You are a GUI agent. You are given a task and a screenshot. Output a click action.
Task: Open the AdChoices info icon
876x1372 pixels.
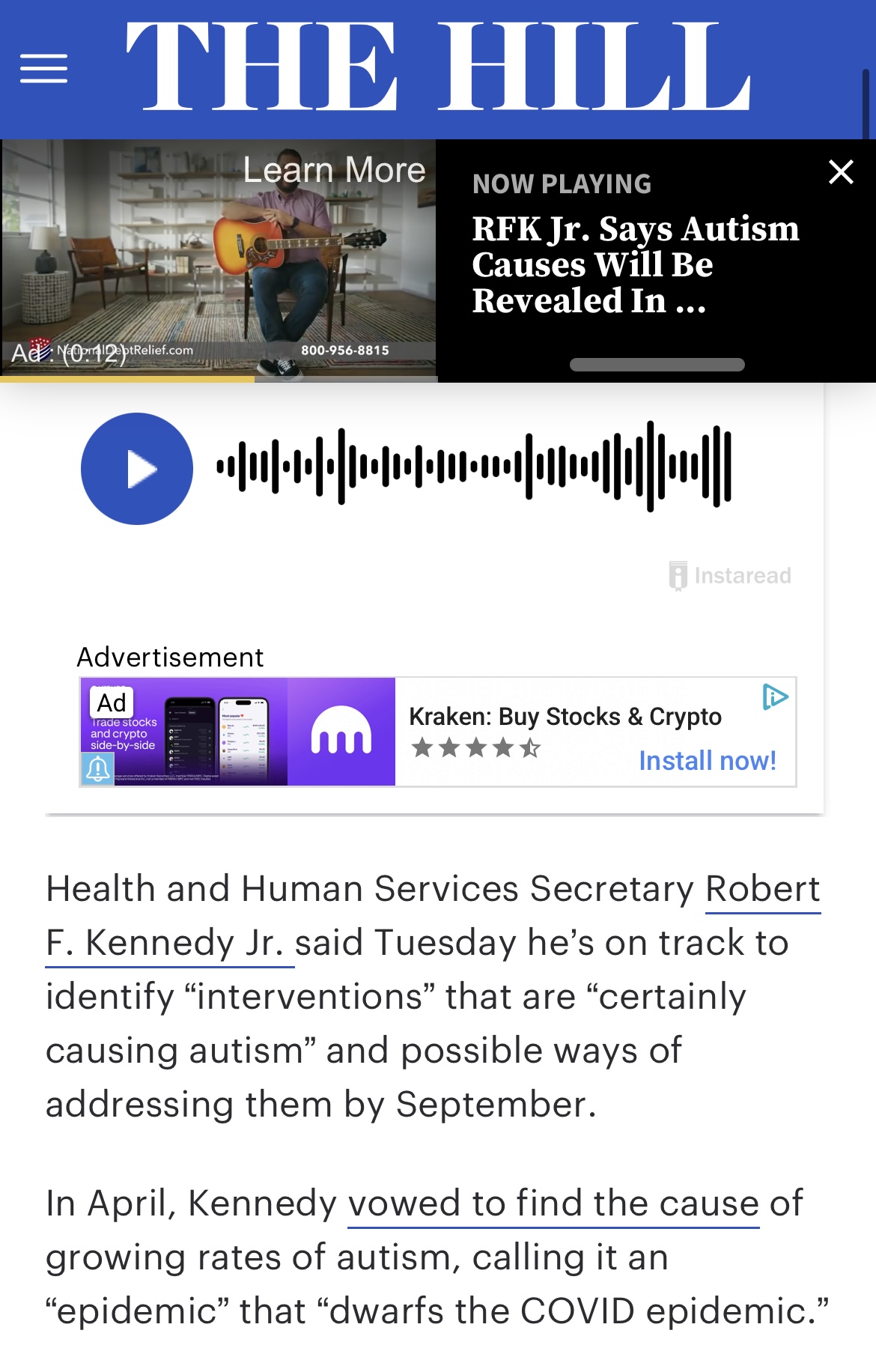(775, 696)
